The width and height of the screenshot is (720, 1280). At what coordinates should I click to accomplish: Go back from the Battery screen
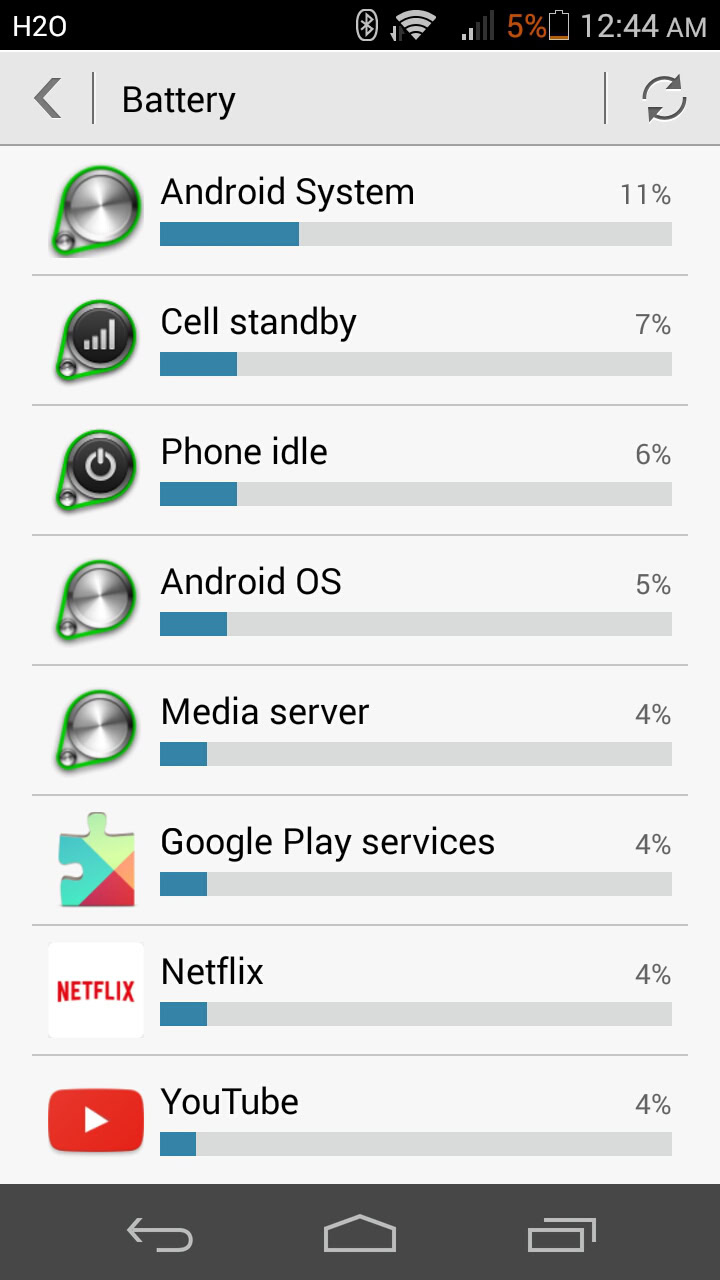point(48,99)
